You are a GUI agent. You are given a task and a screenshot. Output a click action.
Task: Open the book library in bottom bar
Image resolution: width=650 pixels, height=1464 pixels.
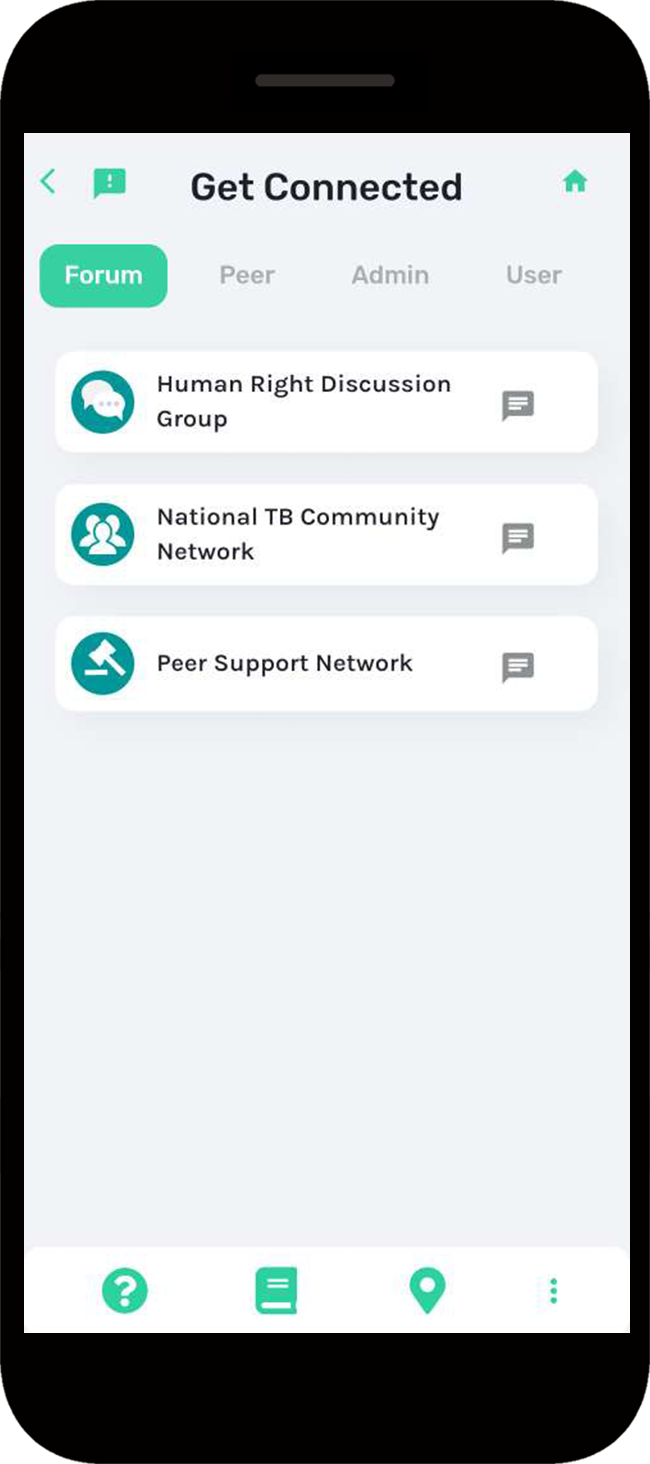[276, 1291]
